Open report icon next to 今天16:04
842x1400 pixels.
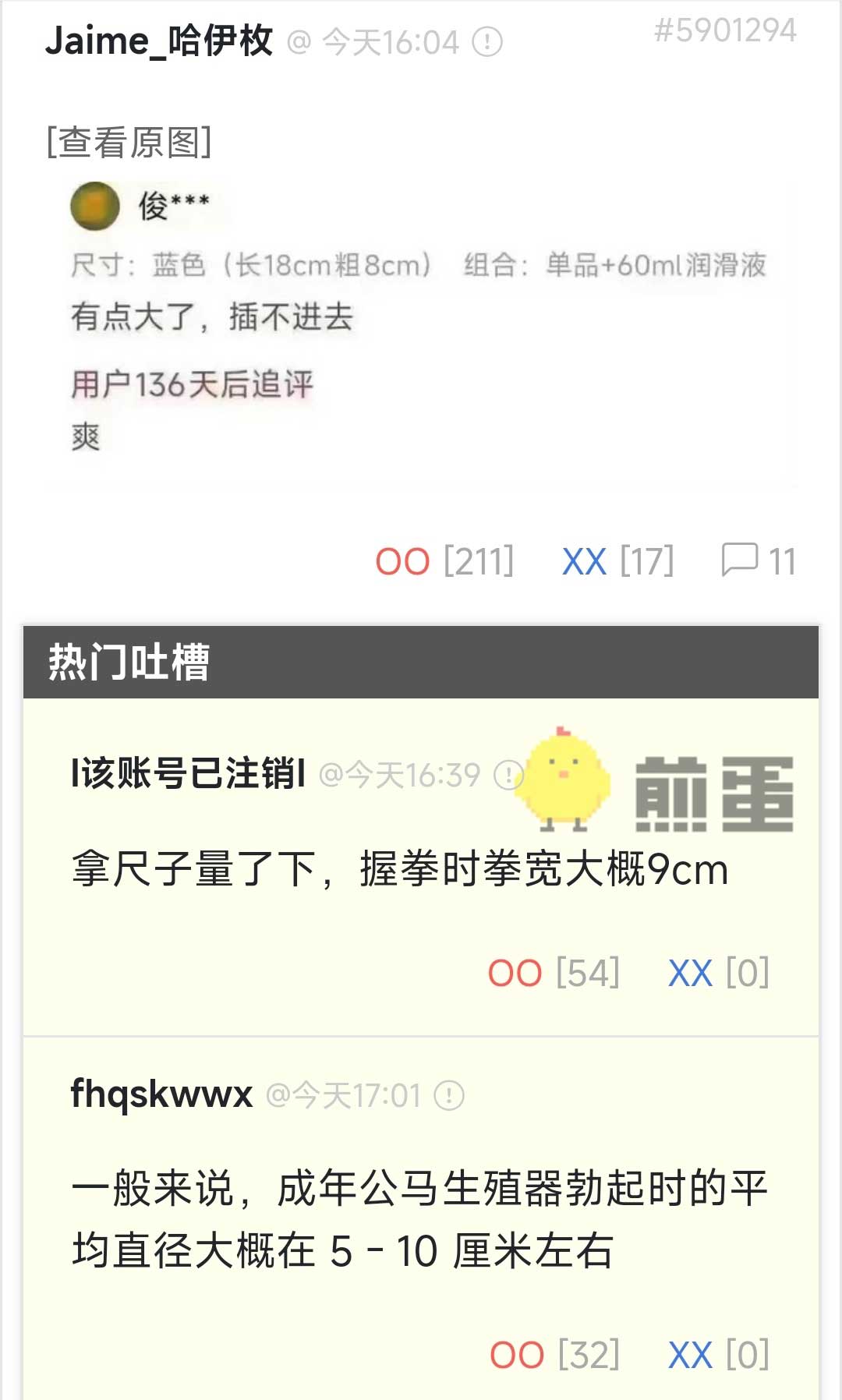(487, 42)
